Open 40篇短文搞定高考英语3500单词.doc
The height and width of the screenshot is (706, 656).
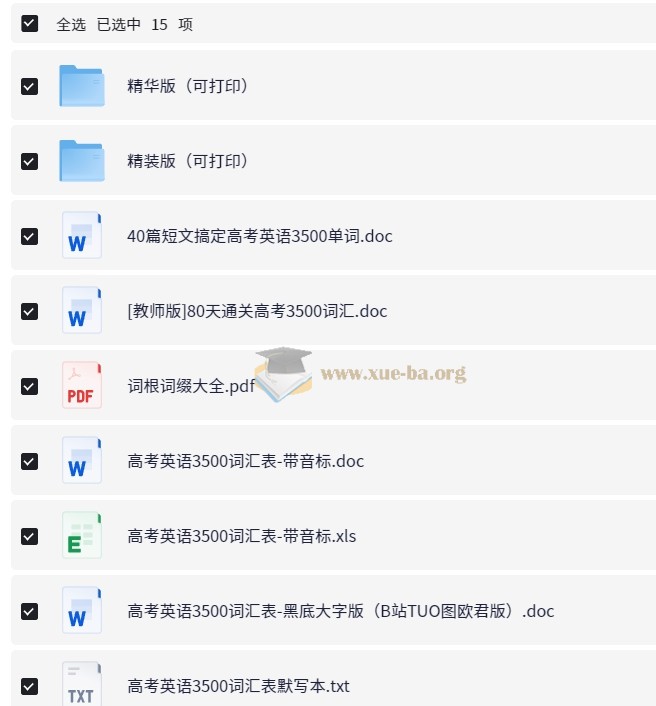click(x=260, y=236)
